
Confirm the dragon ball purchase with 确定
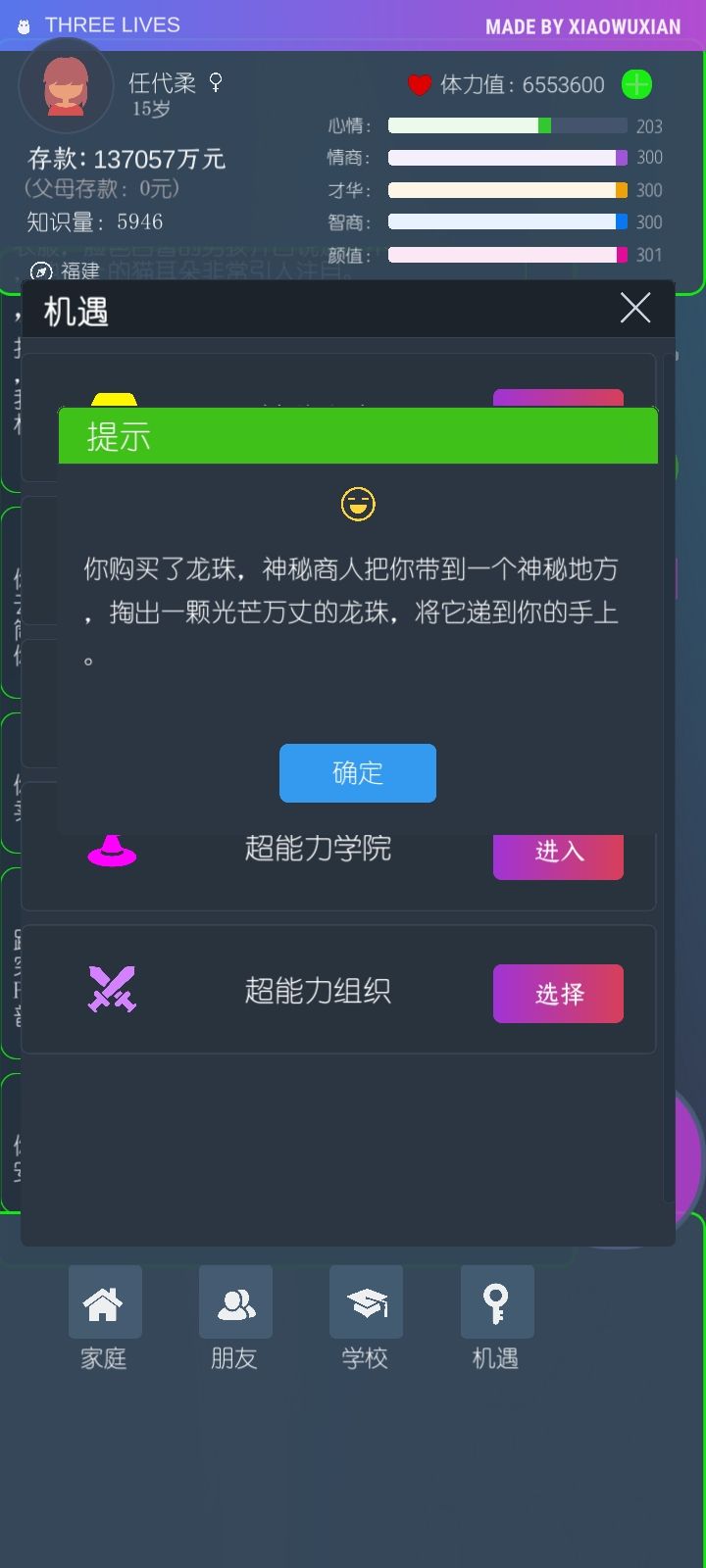tap(358, 773)
